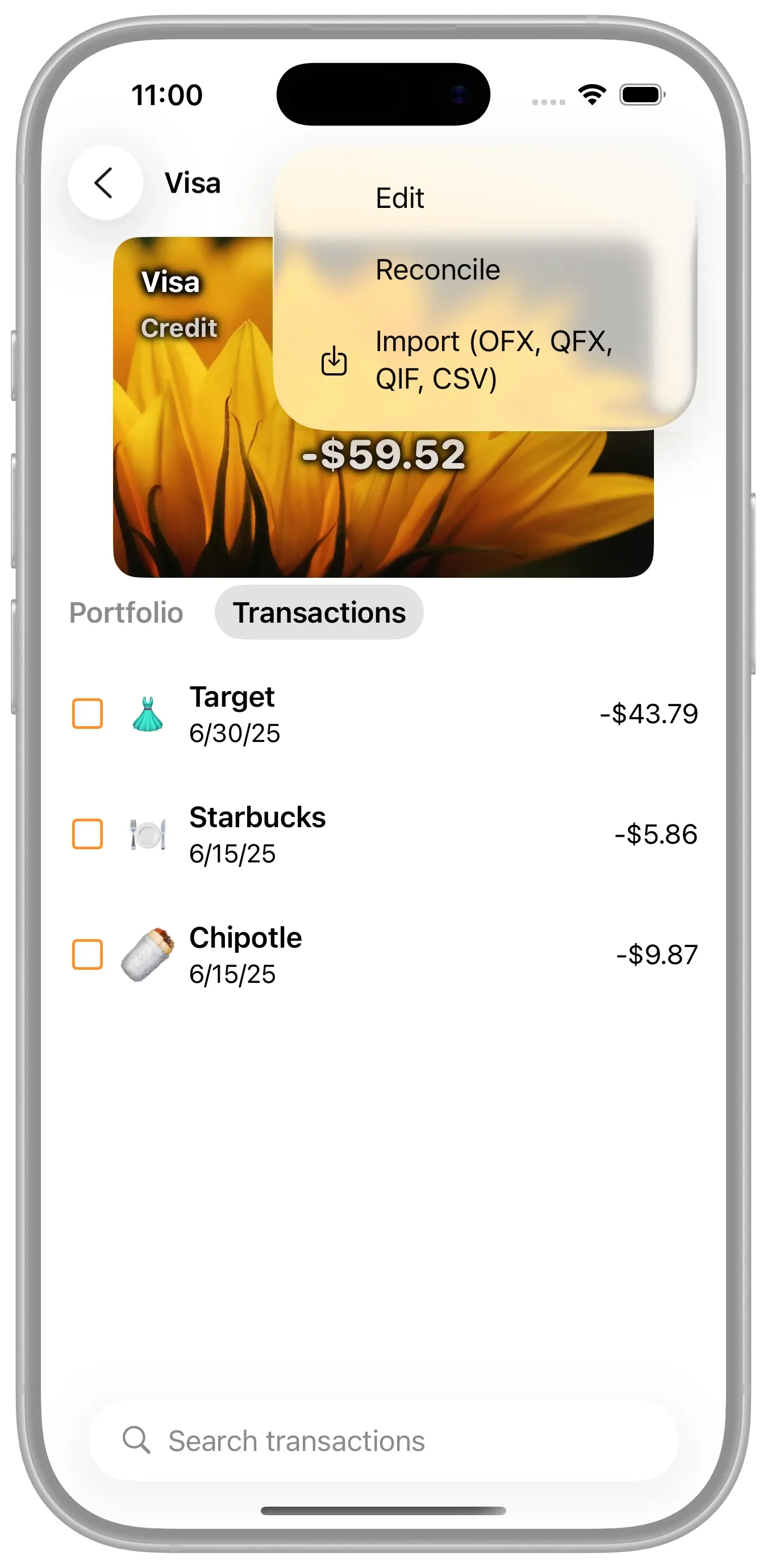Check the box for Target transaction
Viewport: 767px width, 1568px height.
[87, 714]
